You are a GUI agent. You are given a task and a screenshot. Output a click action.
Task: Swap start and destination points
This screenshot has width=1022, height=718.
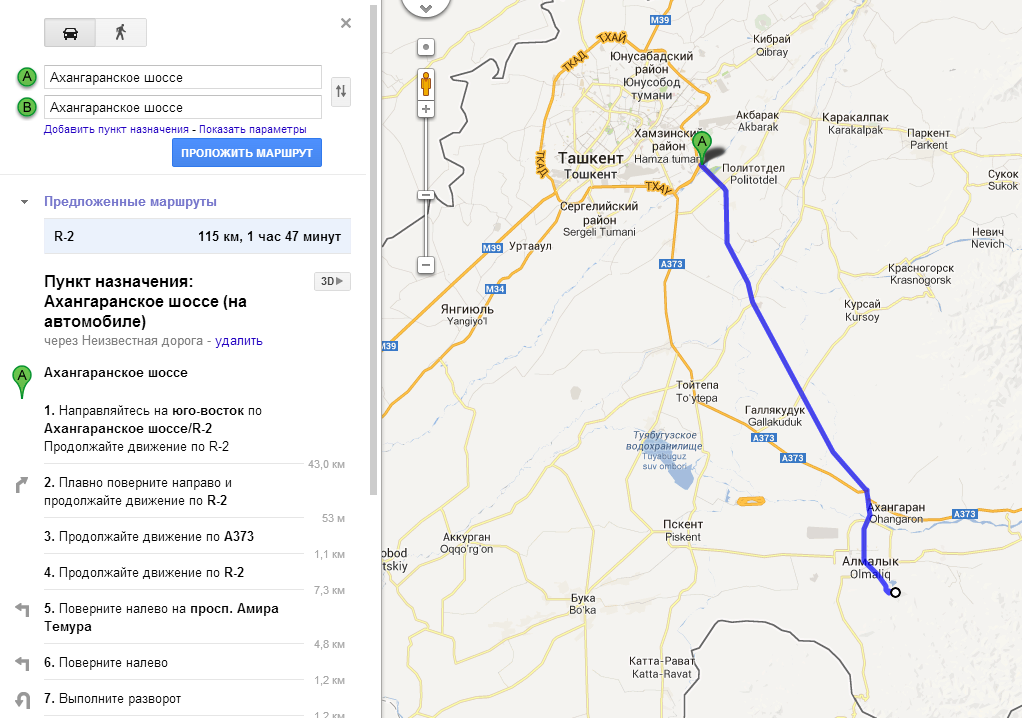coord(341,92)
